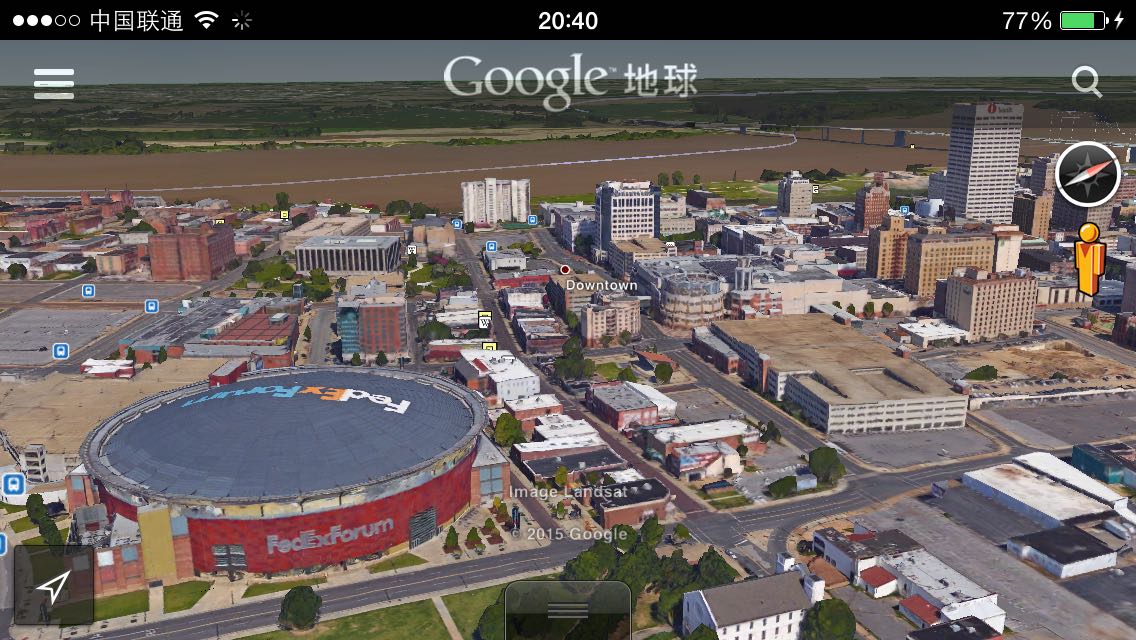The width and height of the screenshot is (1136, 640).
Task: Activate the Street View pegman
Action: (1088, 259)
